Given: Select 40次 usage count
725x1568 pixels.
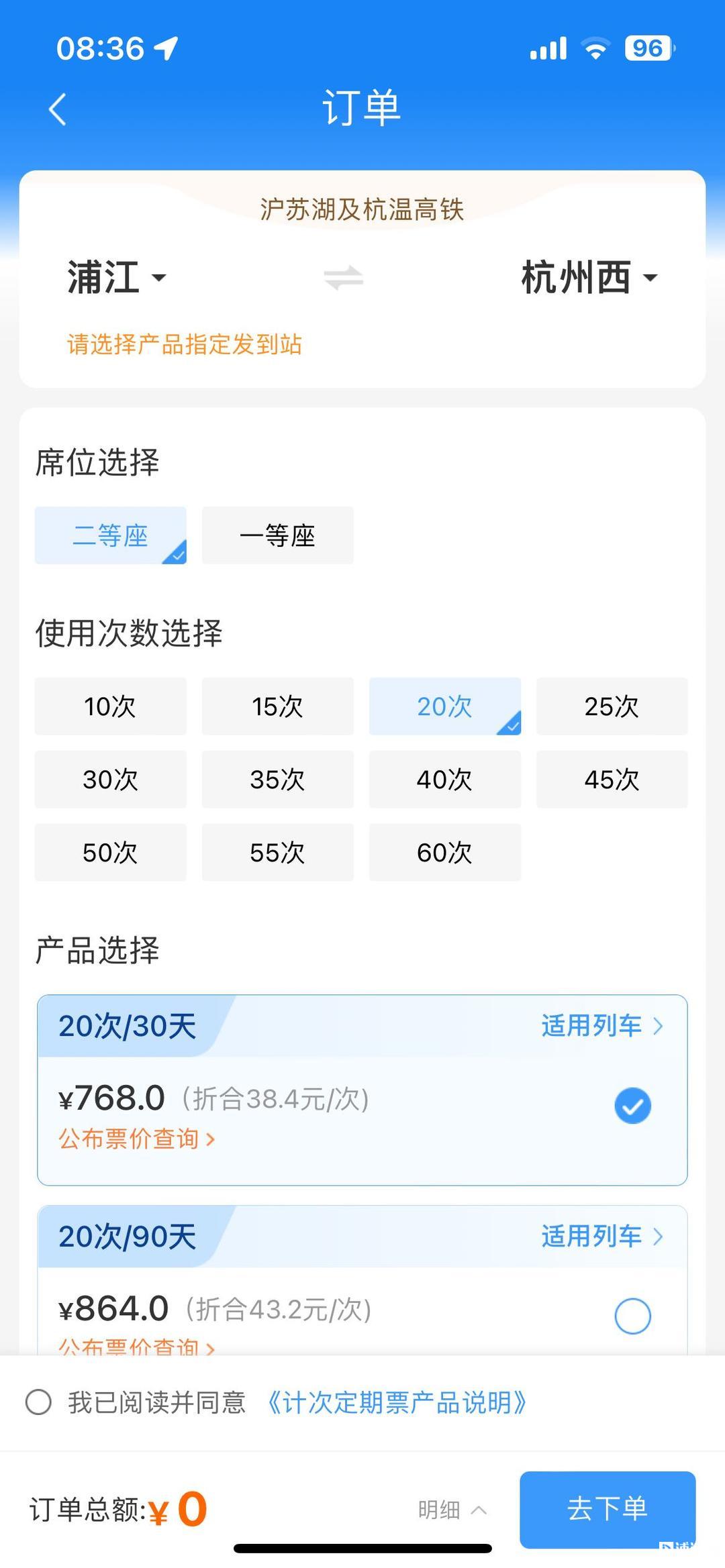Looking at the screenshot, I should tap(444, 780).
